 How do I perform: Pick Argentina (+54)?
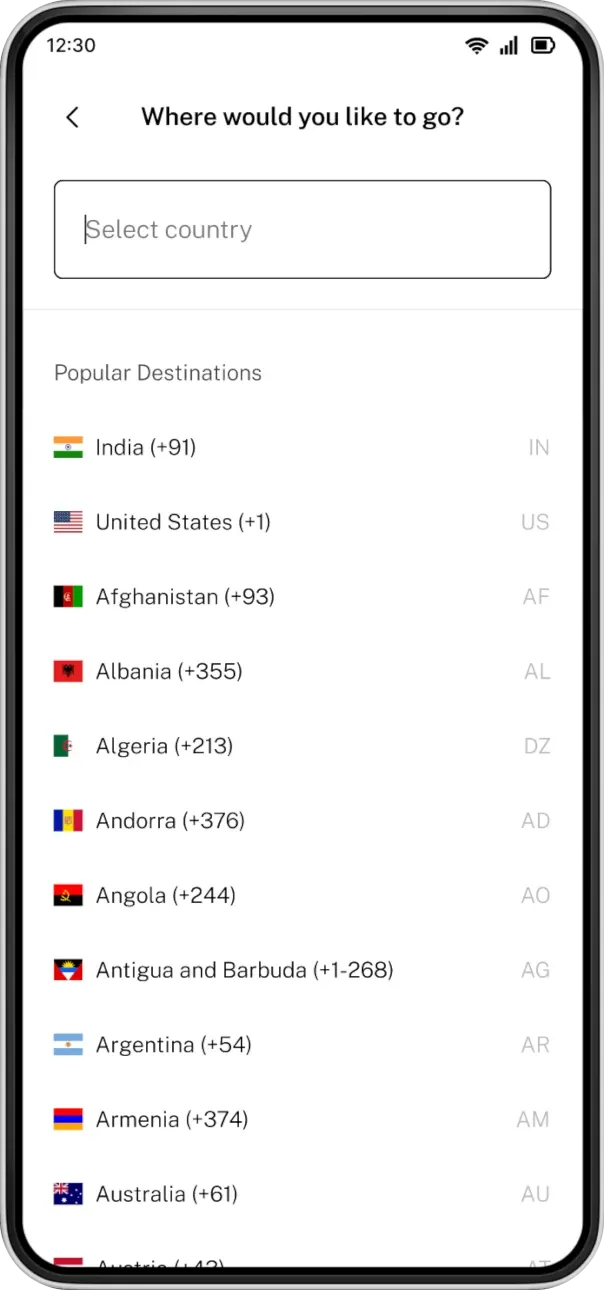302,1045
